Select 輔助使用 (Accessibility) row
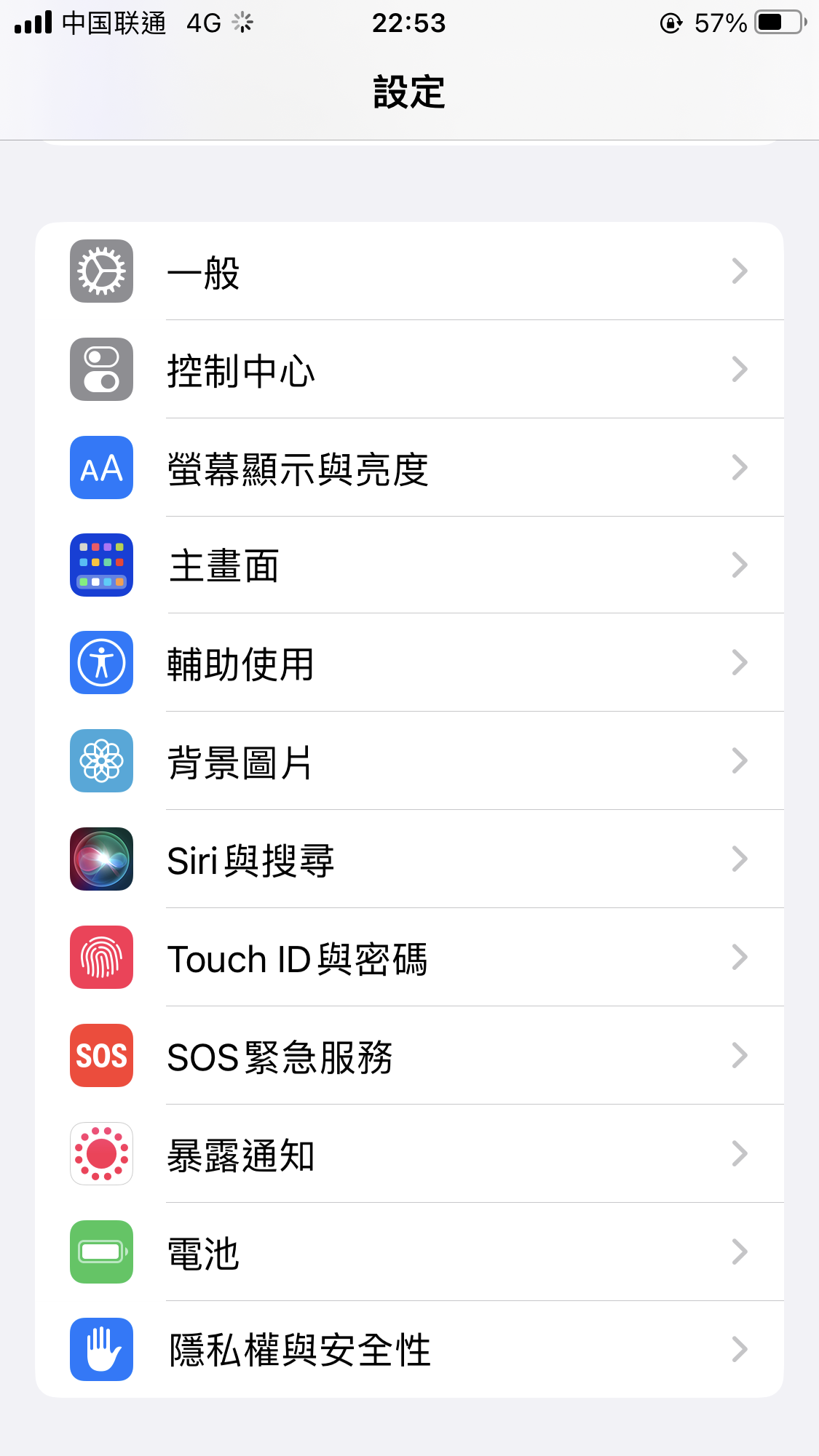819x1456 pixels. click(408, 663)
